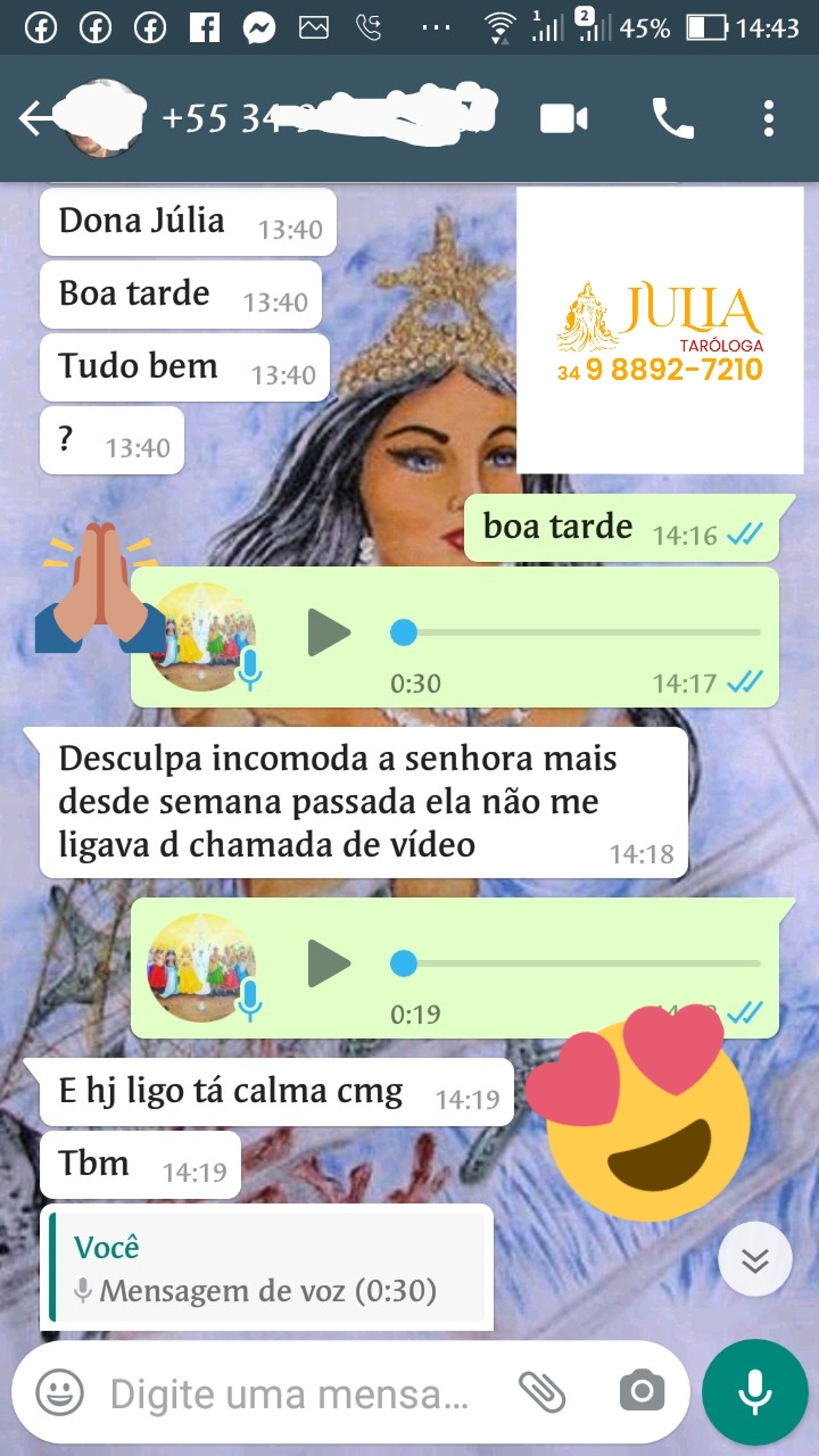The width and height of the screenshot is (819, 1456).
Task: Tap the seek bar of the 0:19 voice message
Action: [x=582, y=964]
